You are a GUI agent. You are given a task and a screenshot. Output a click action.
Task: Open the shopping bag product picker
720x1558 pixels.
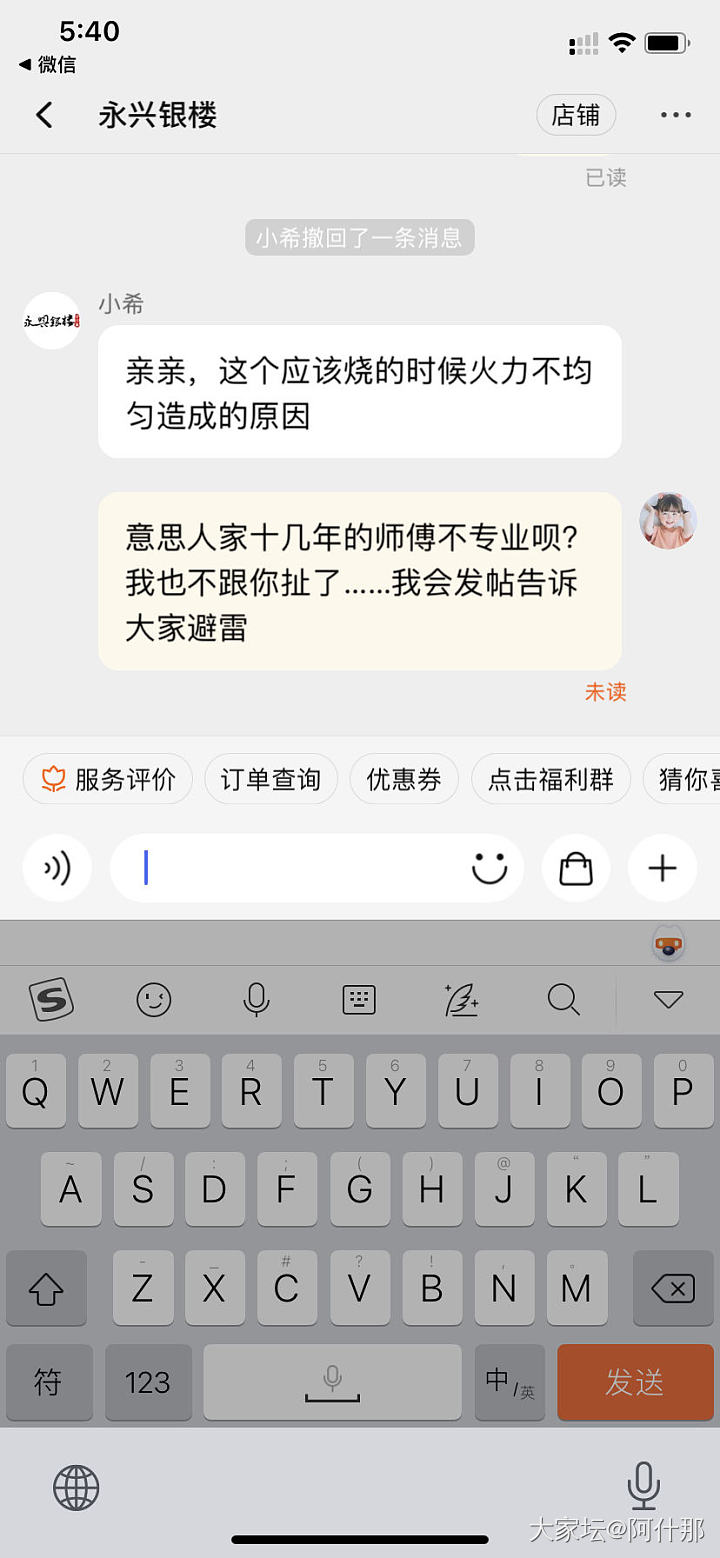pos(576,868)
